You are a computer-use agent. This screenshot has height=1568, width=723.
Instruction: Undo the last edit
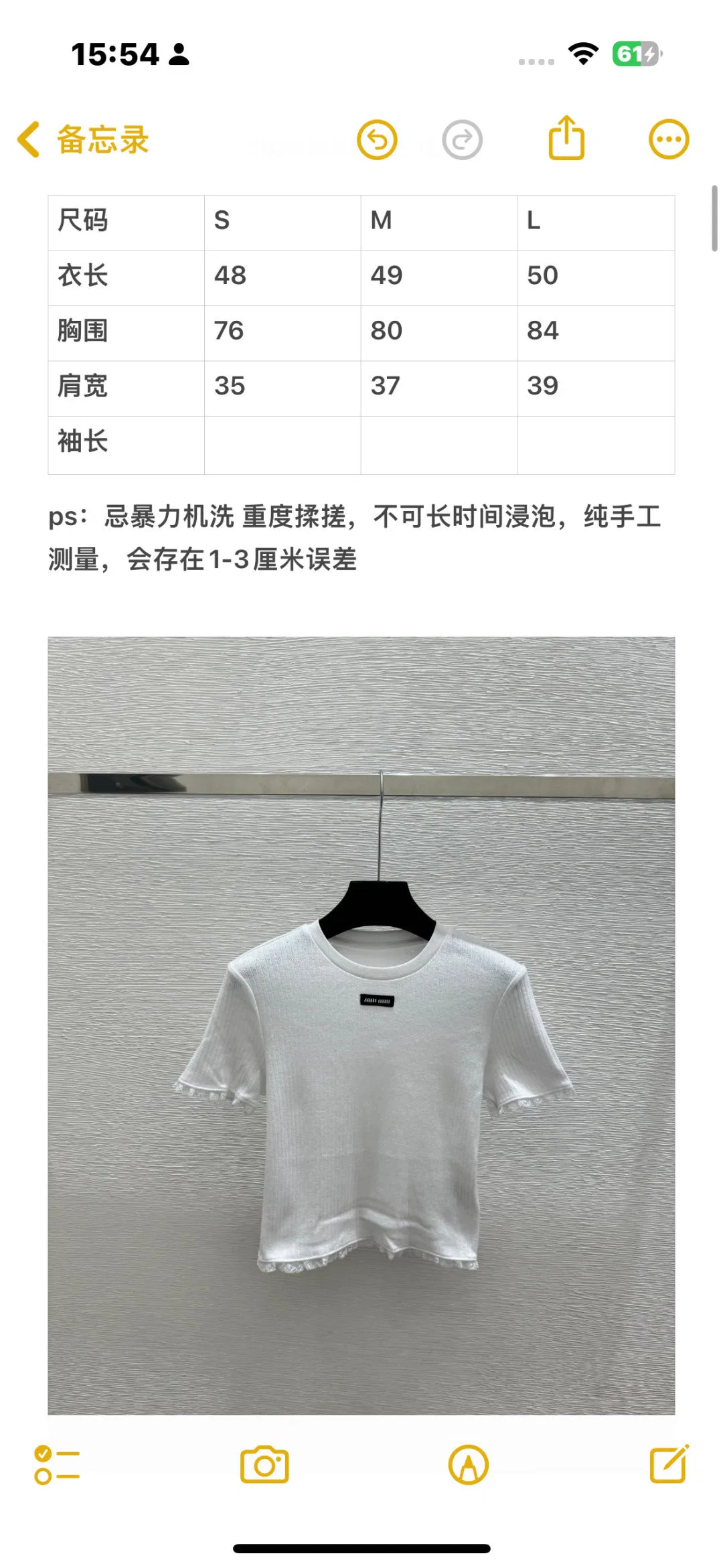click(x=377, y=140)
